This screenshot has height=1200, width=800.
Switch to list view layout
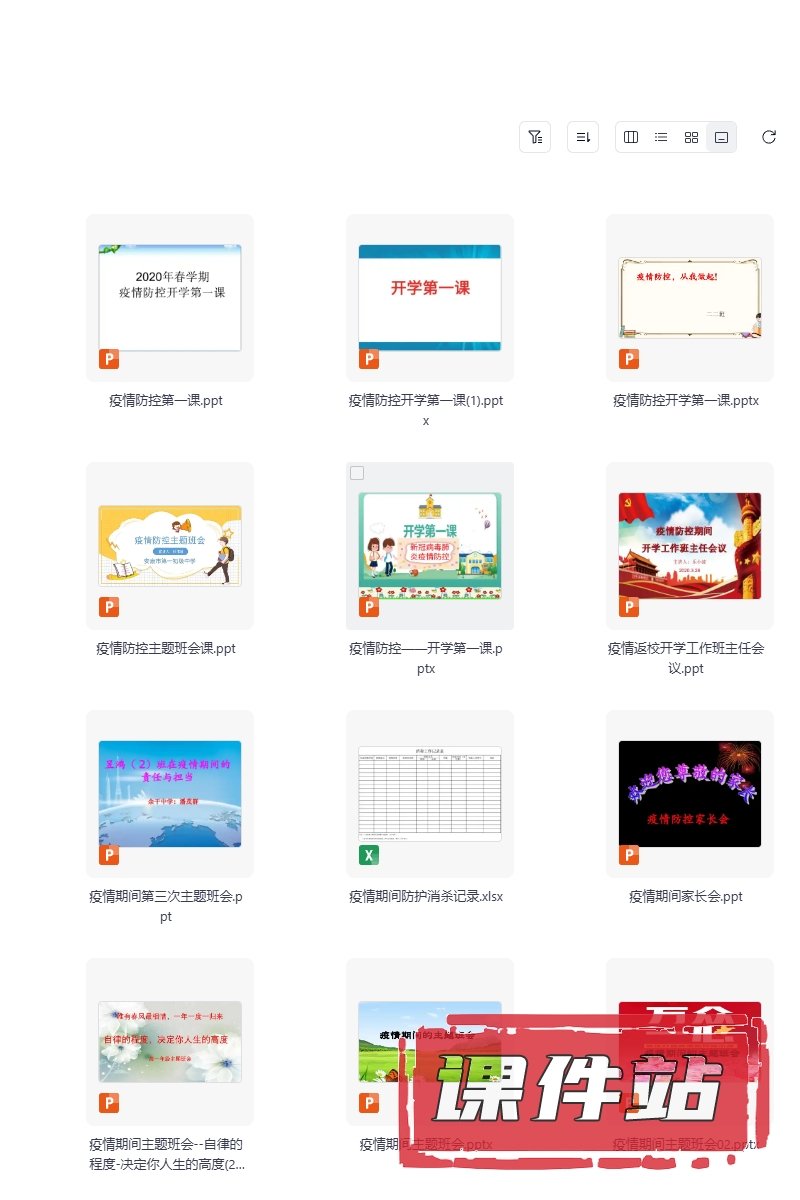click(x=661, y=137)
